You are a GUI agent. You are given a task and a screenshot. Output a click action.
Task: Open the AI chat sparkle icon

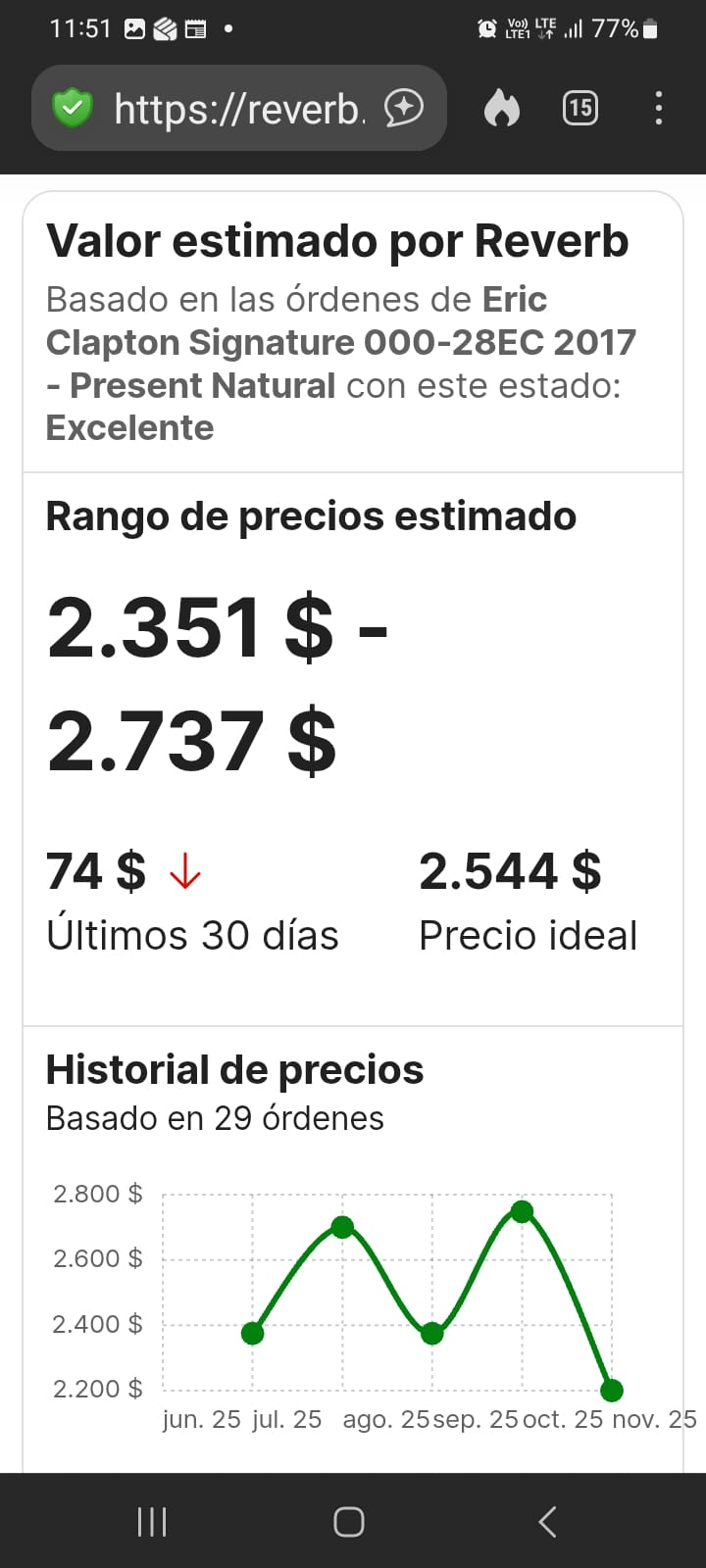403,108
